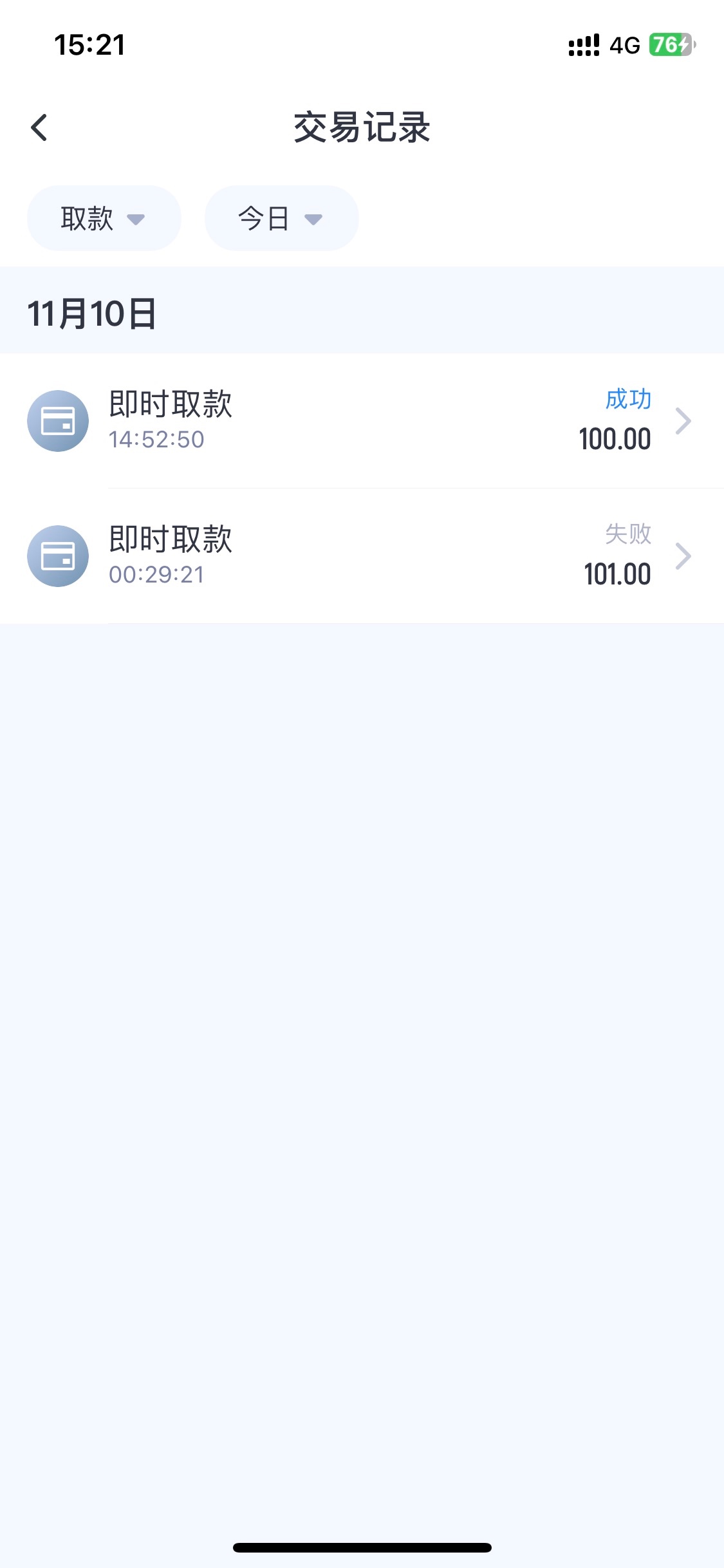This screenshot has height=1568, width=724.
Task: Open the 取款 transaction type dropdown
Action: pyautogui.click(x=104, y=219)
